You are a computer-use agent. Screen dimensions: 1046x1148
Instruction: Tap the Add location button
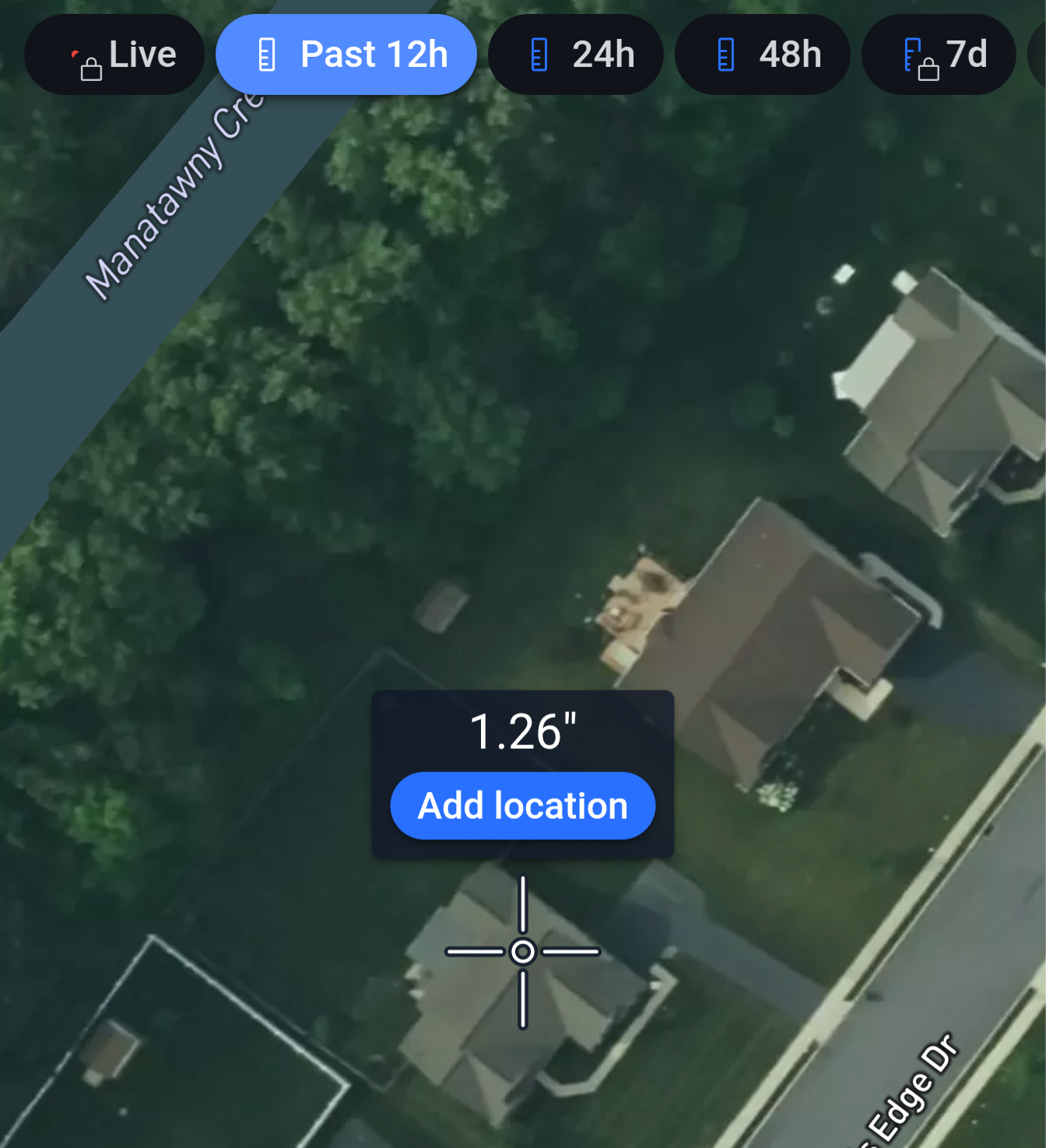click(x=522, y=806)
